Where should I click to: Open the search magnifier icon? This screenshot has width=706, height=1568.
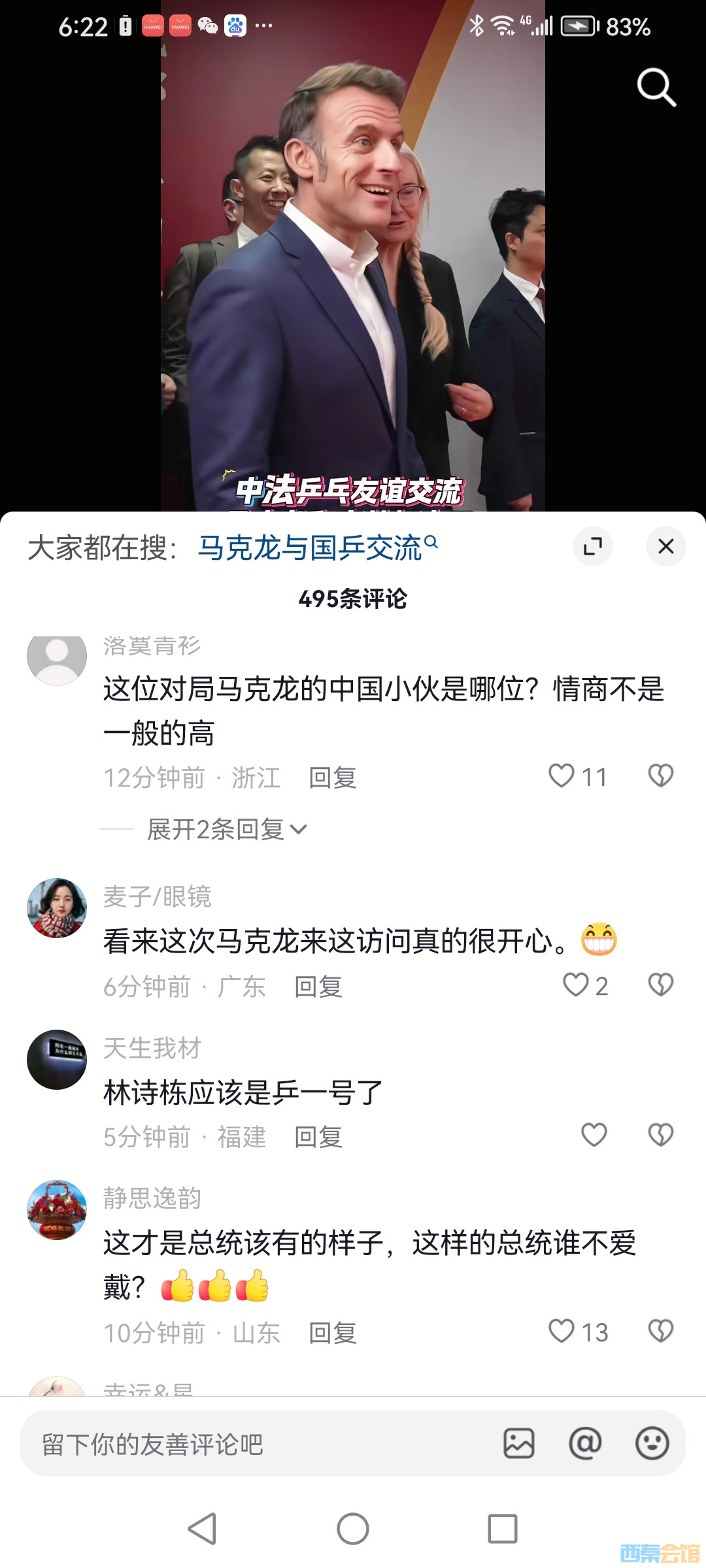[656, 87]
